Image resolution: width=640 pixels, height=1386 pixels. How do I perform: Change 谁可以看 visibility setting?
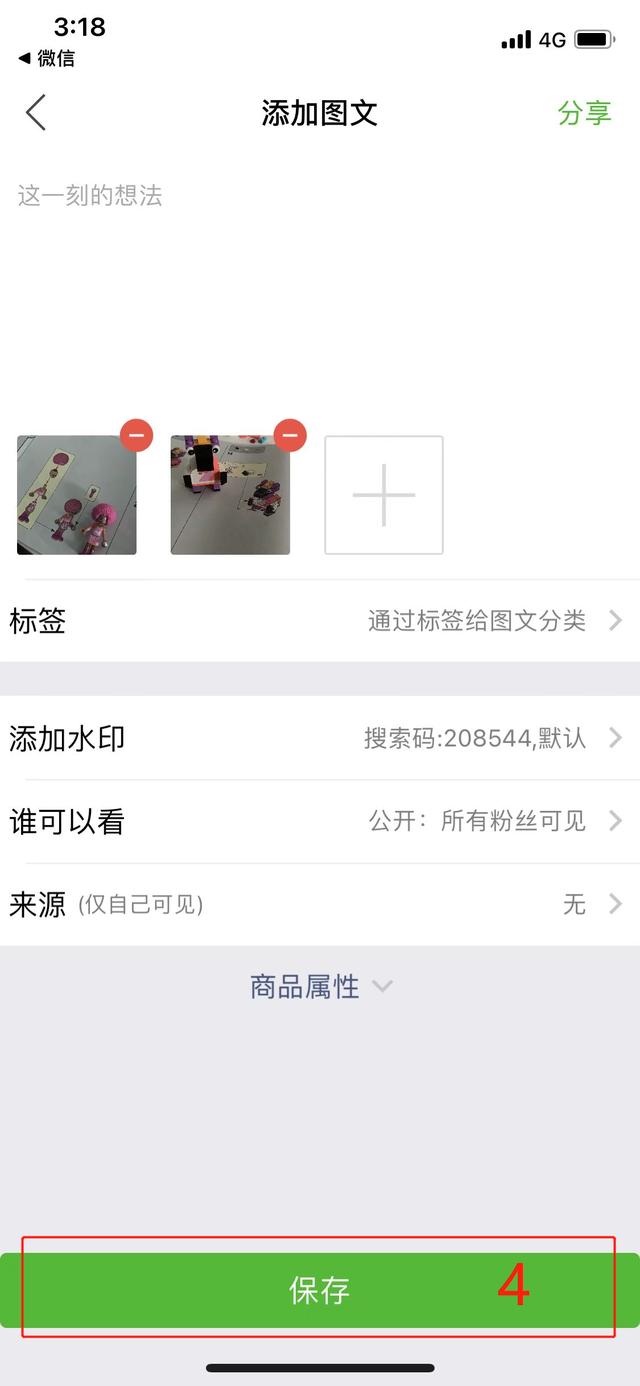320,822
